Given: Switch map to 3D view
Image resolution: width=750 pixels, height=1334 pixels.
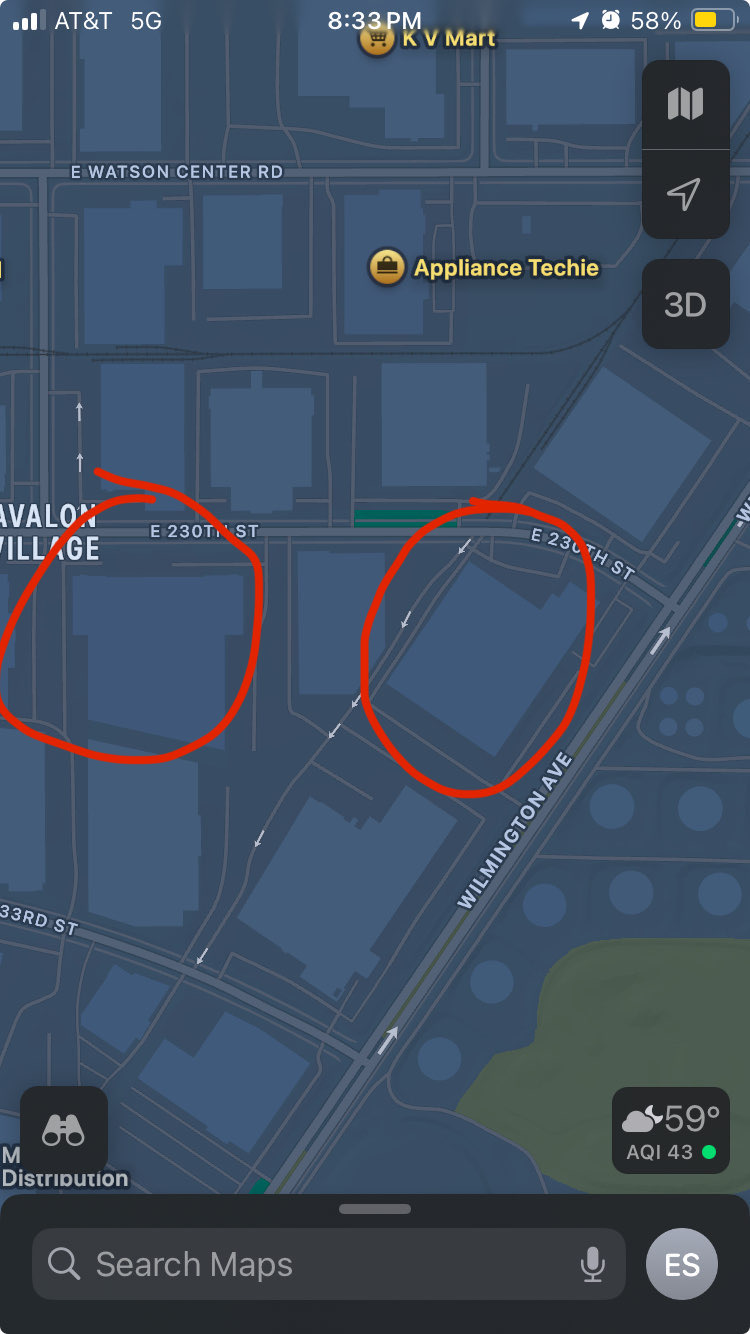Looking at the screenshot, I should click(685, 304).
